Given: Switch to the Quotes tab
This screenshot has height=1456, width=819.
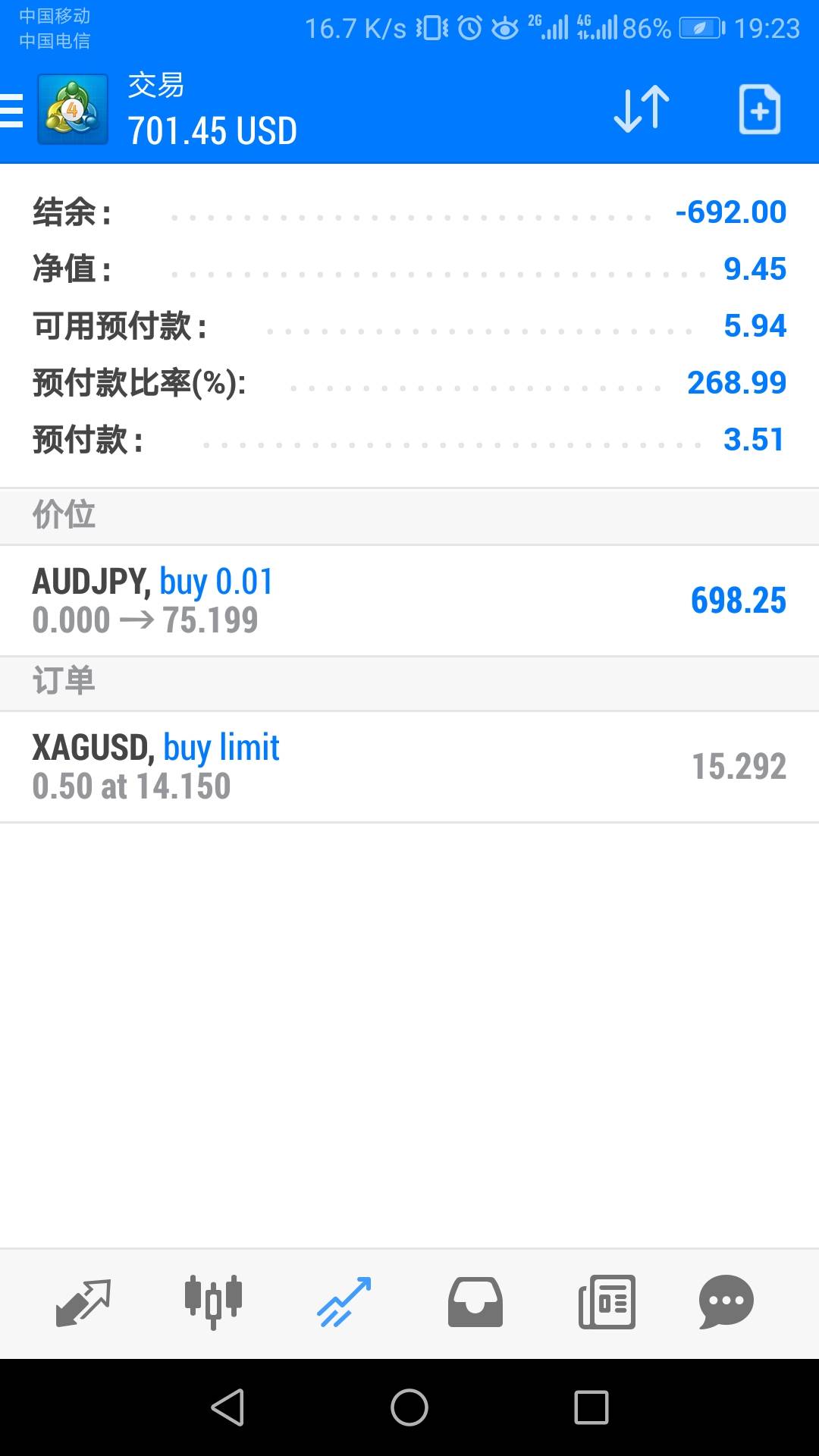Looking at the screenshot, I should 83,1303.
